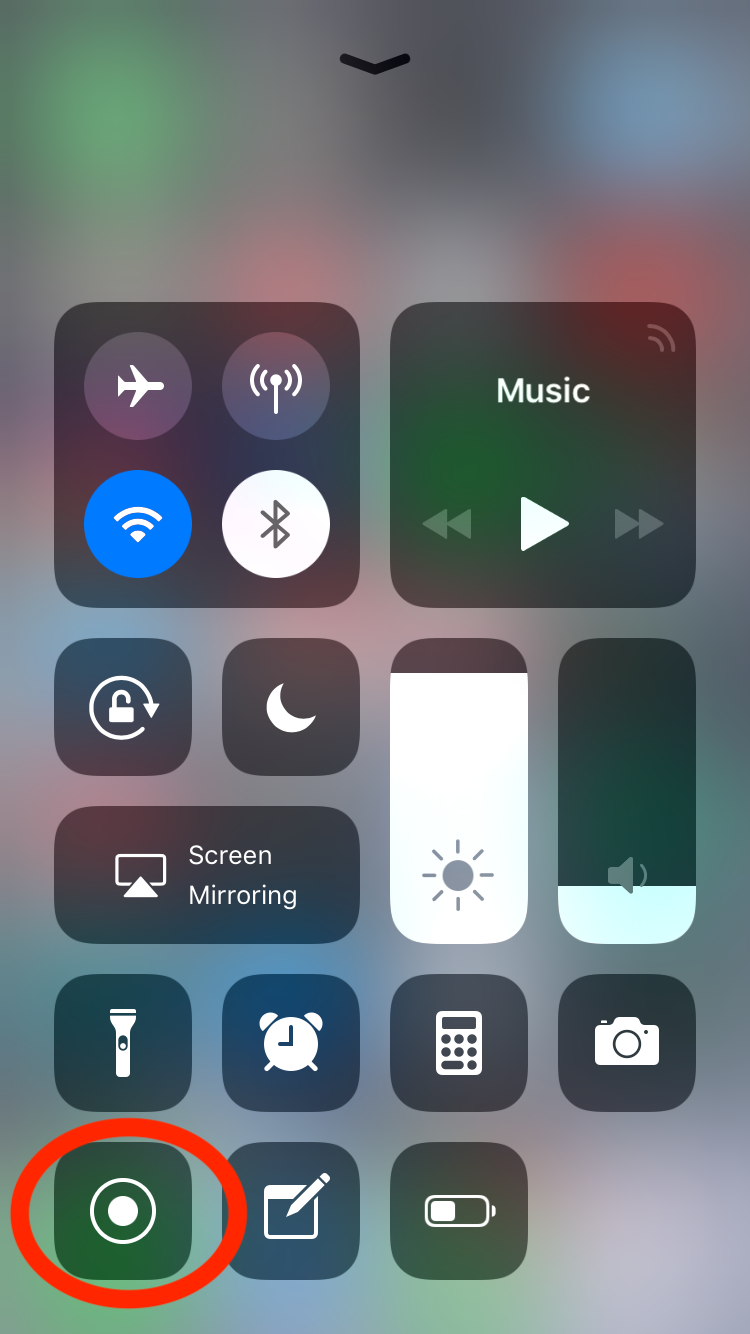Turn on the flashlight
Image resolution: width=750 pixels, height=1334 pixels.
tap(123, 1043)
